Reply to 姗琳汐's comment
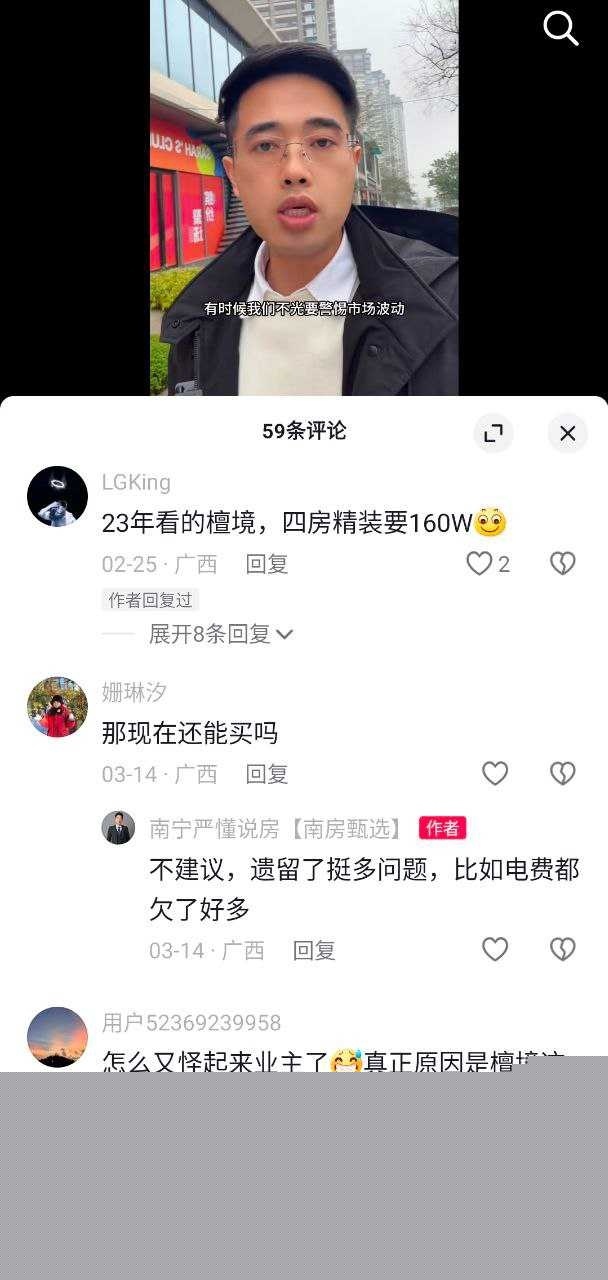The width and height of the screenshot is (608, 1280). [267, 774]
